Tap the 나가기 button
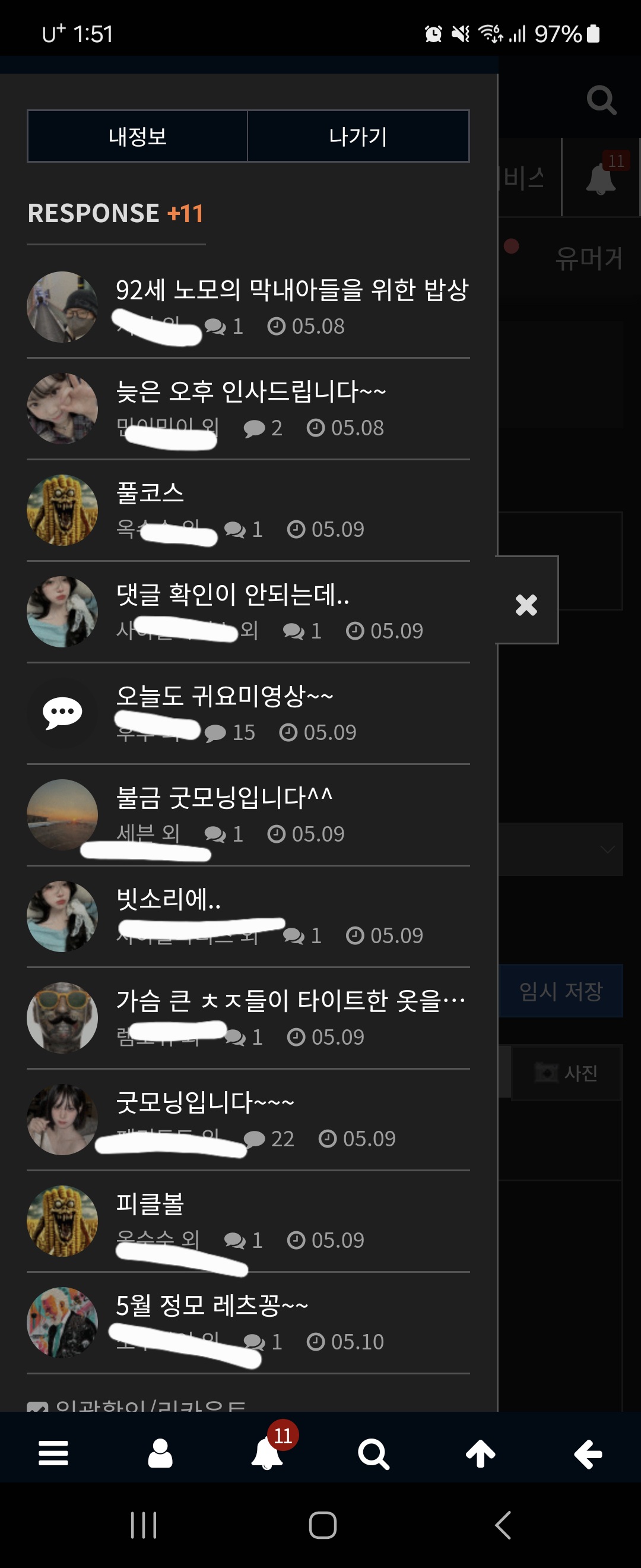The width and height of the screenshot is (641, 1568). pyautogui.click(x=358, y=137)
